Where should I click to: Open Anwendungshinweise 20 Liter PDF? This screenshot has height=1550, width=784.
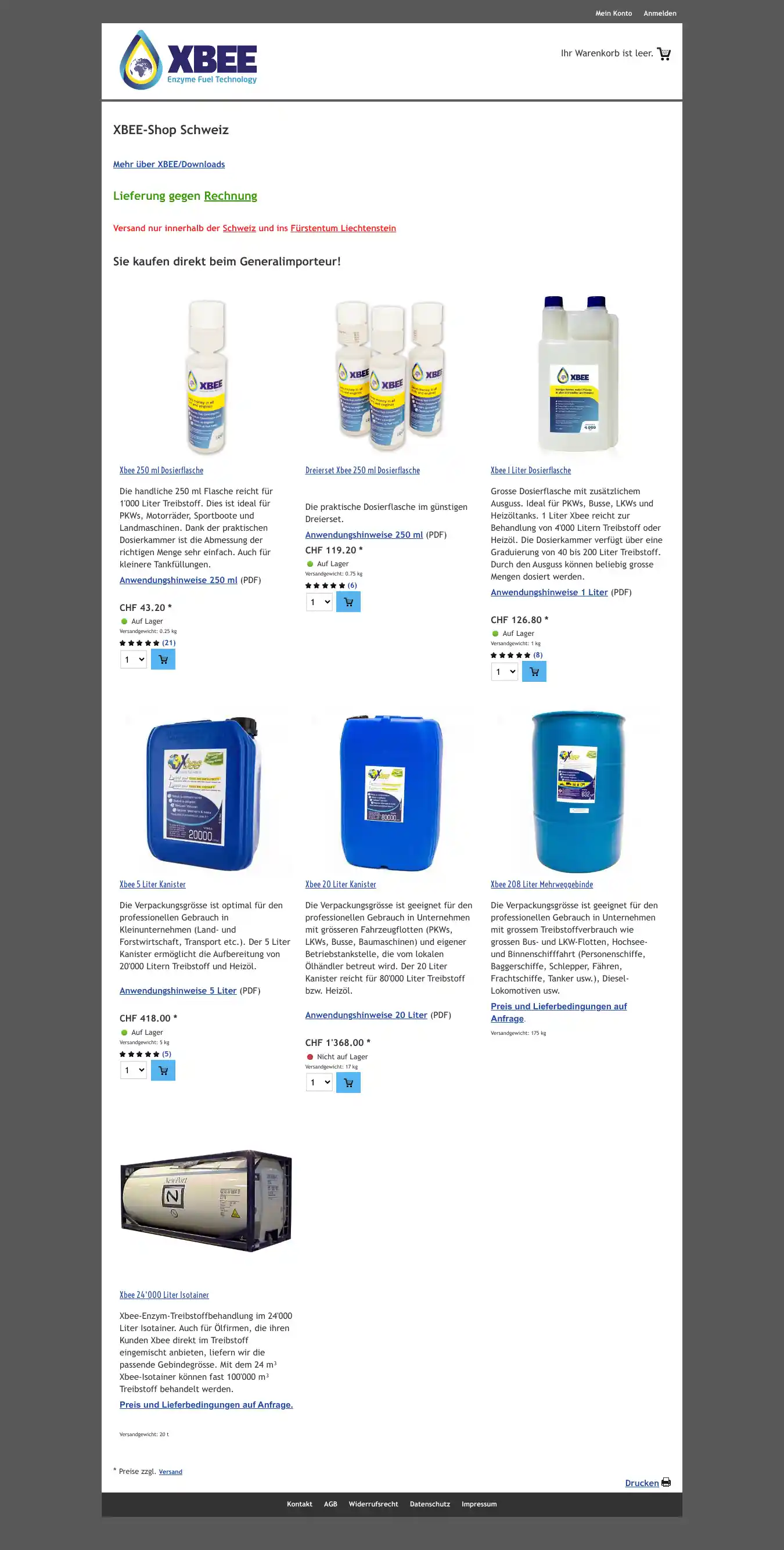click(x=366, y=1015)
